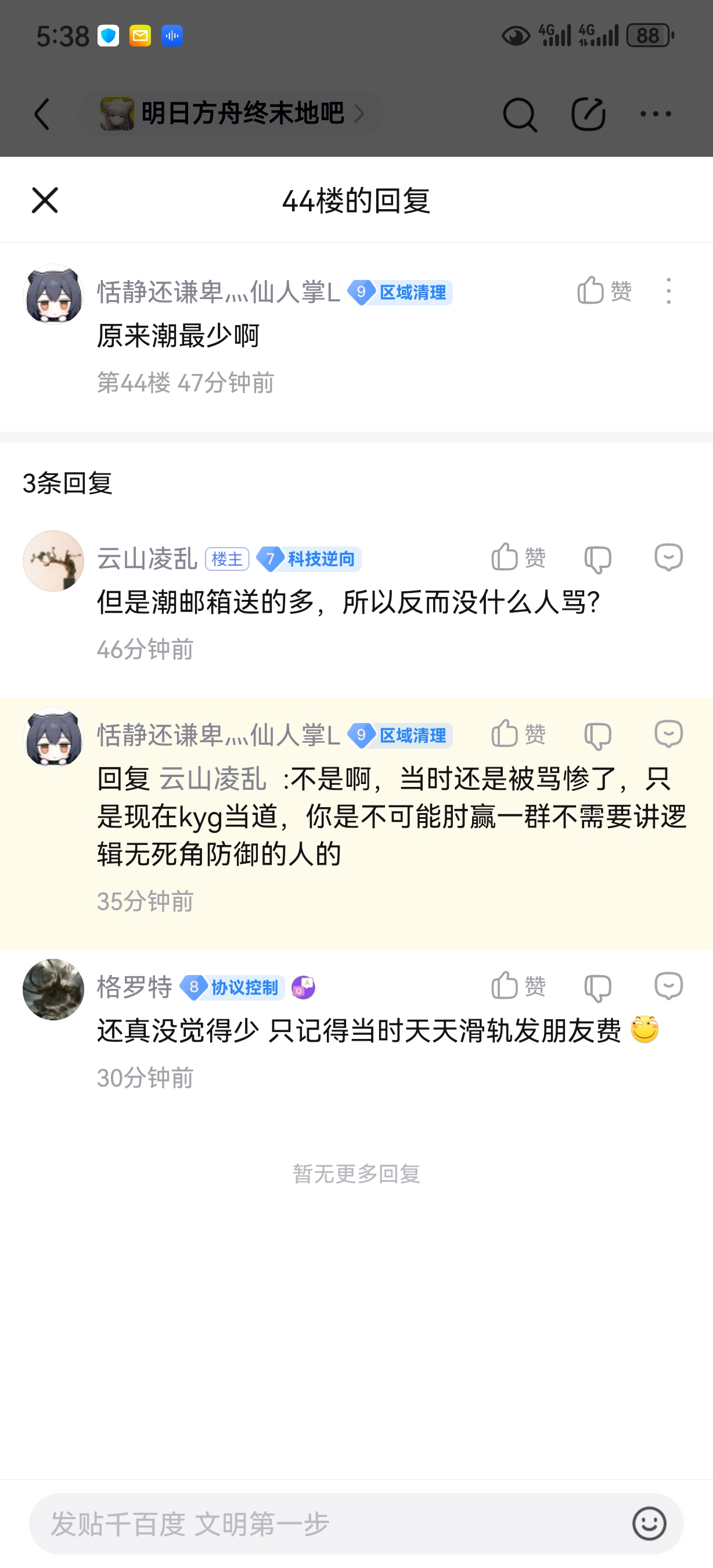Screen dimensions: 713x1568
Task: Dislike 云山凌乱's reply
Action: [x=597, y=559]
